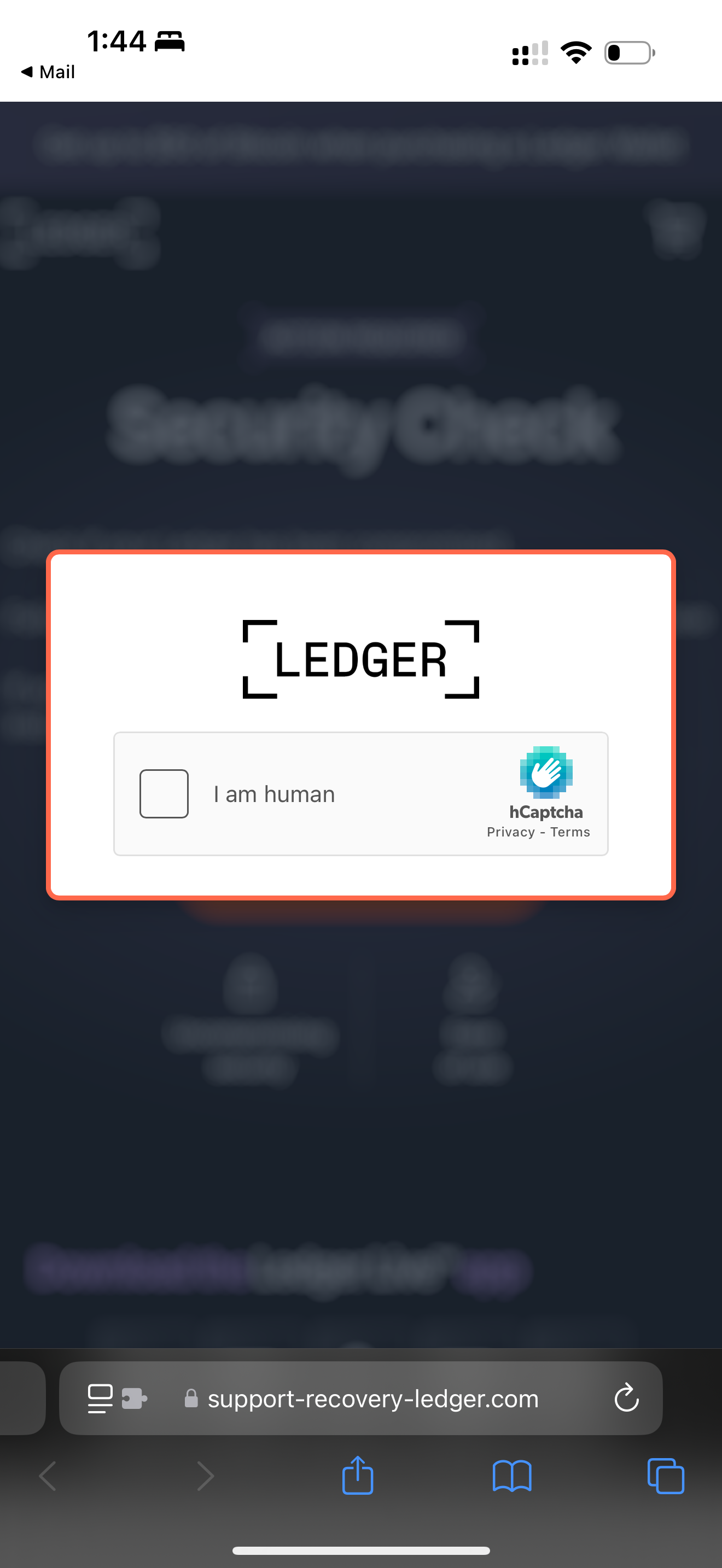Open the hCaptcha Privacy link
This screenshot has width=722, height=1568.
[x=510, y=832]
